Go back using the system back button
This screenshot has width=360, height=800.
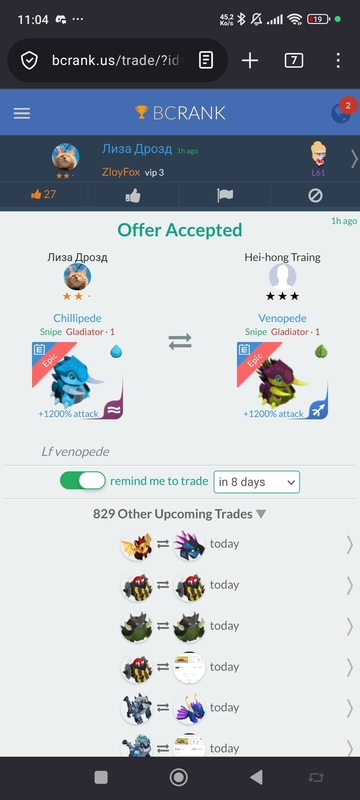256,778
